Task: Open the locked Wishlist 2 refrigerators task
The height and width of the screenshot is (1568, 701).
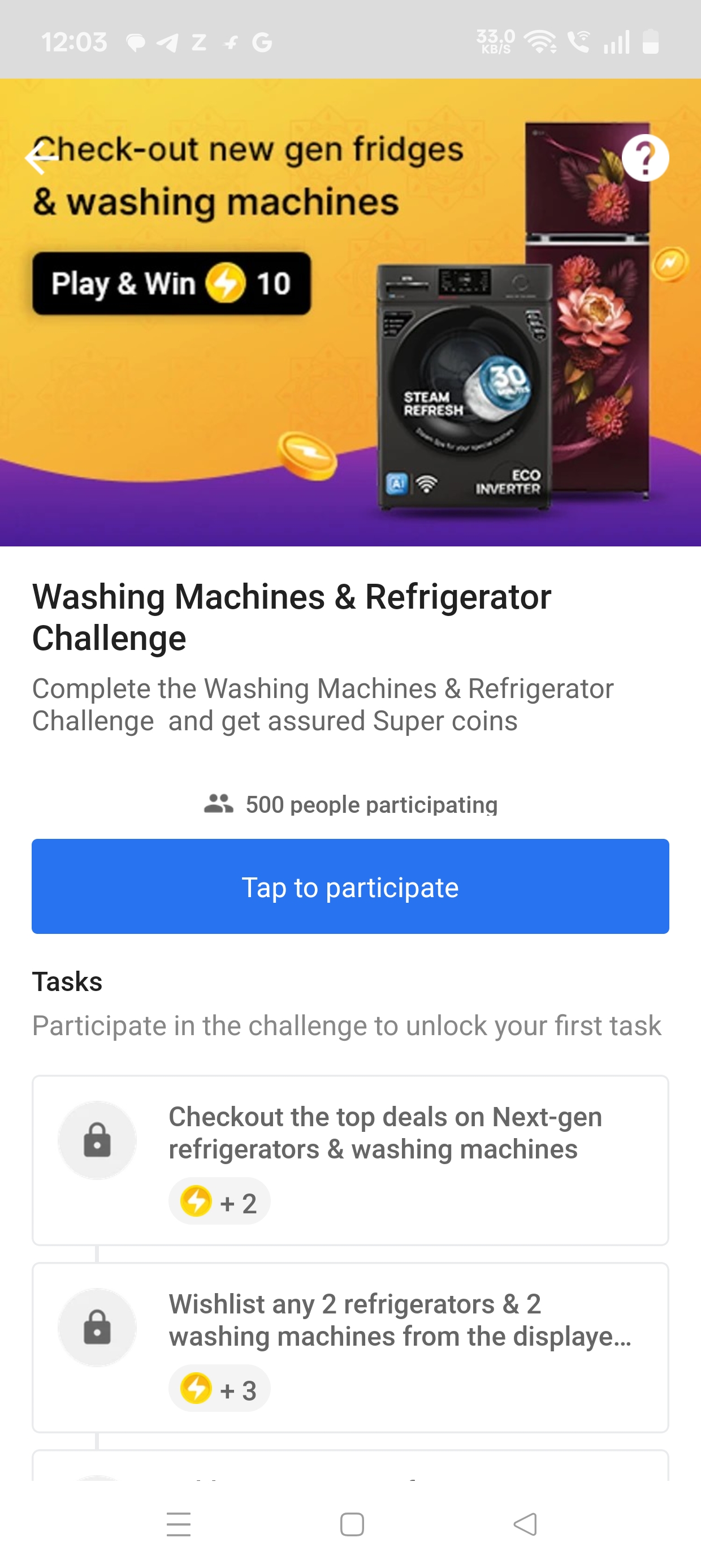Action: (x=350, y=1347)
